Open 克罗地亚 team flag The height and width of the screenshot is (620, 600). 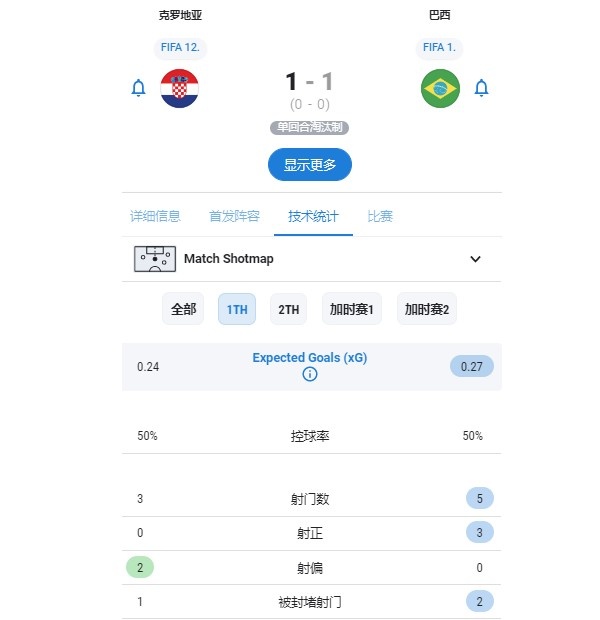pyautogui.click(x=180, y=89)
